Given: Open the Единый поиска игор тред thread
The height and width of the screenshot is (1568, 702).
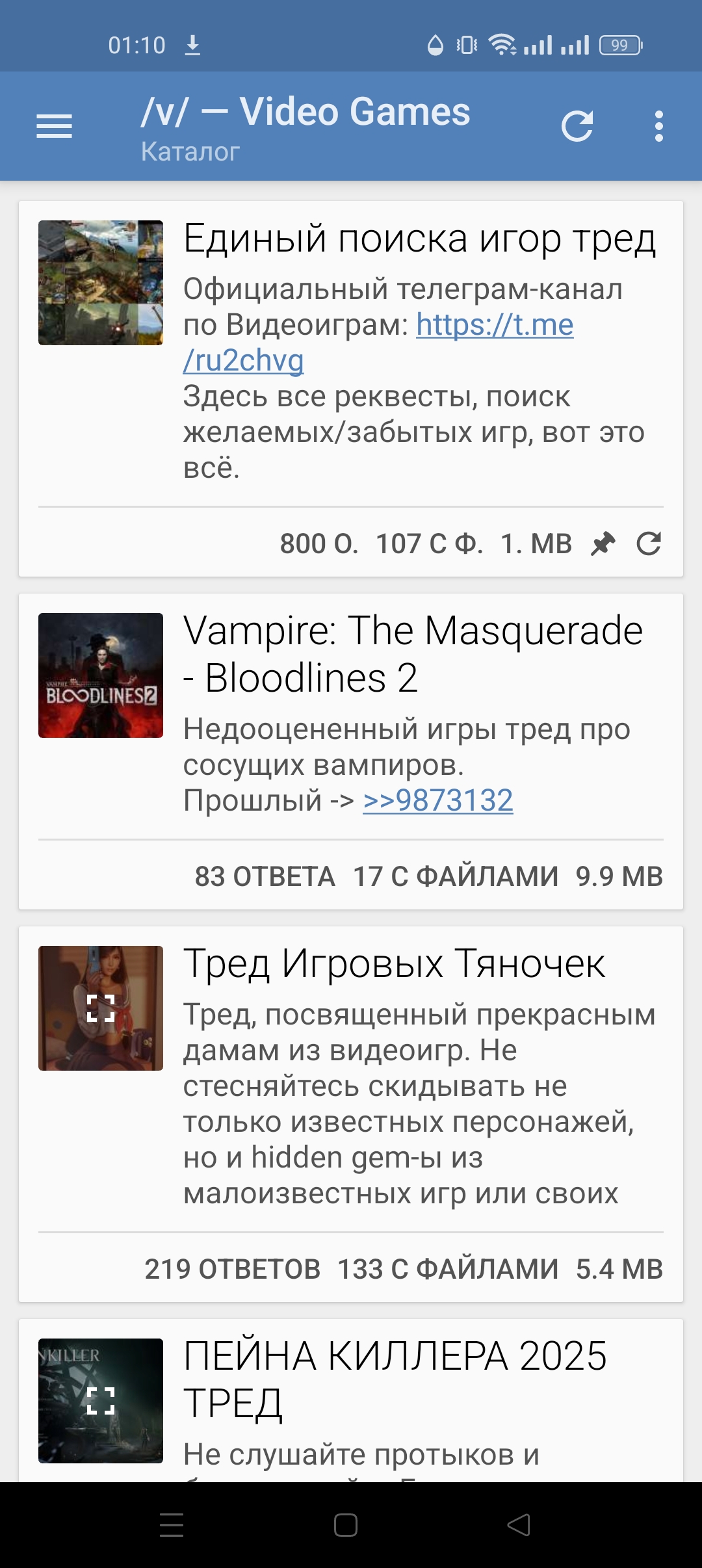Looking at the screenshot, I should (419, 239).
